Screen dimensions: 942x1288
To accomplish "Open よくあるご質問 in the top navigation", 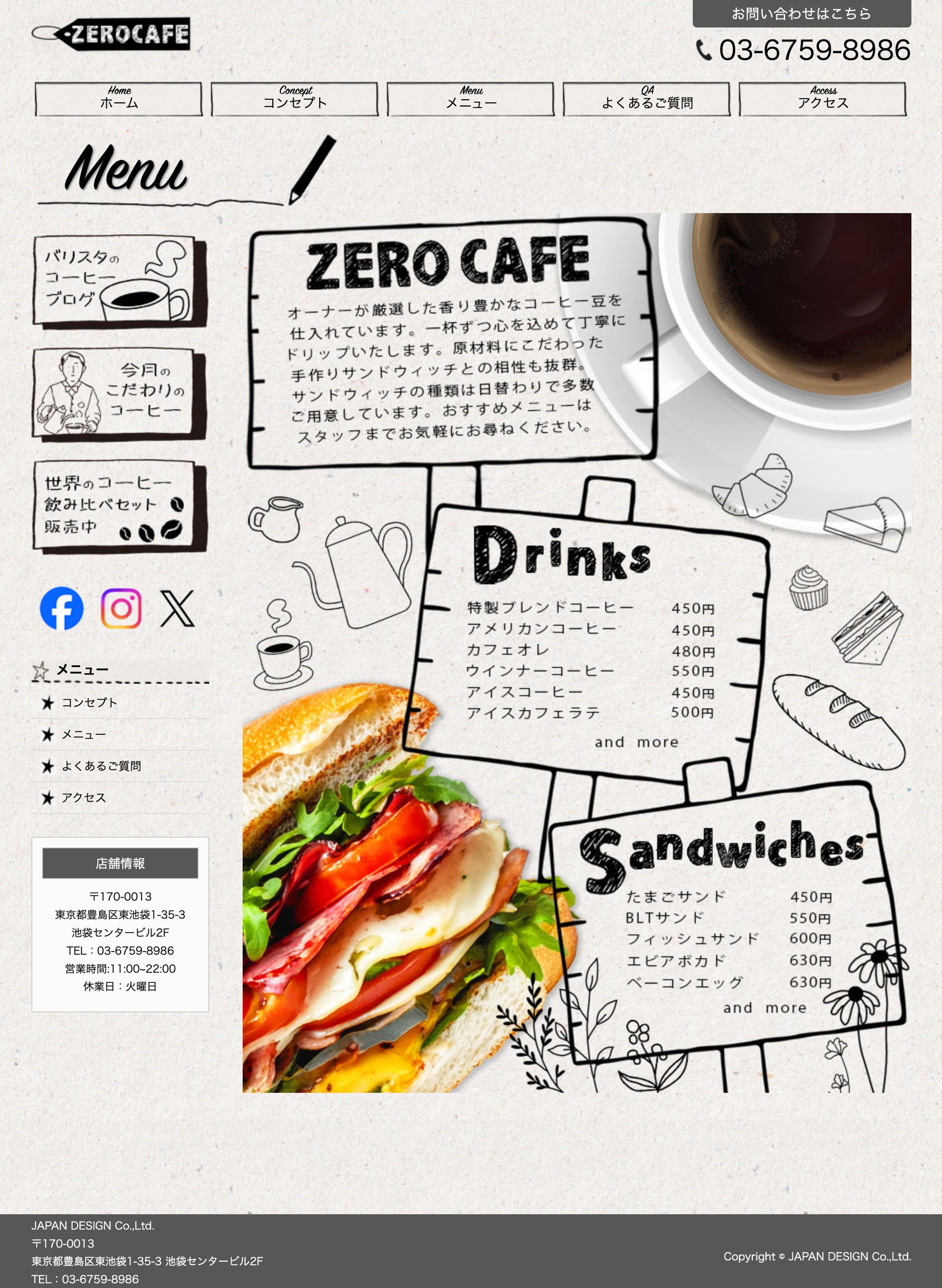I will tap(647, 99).
